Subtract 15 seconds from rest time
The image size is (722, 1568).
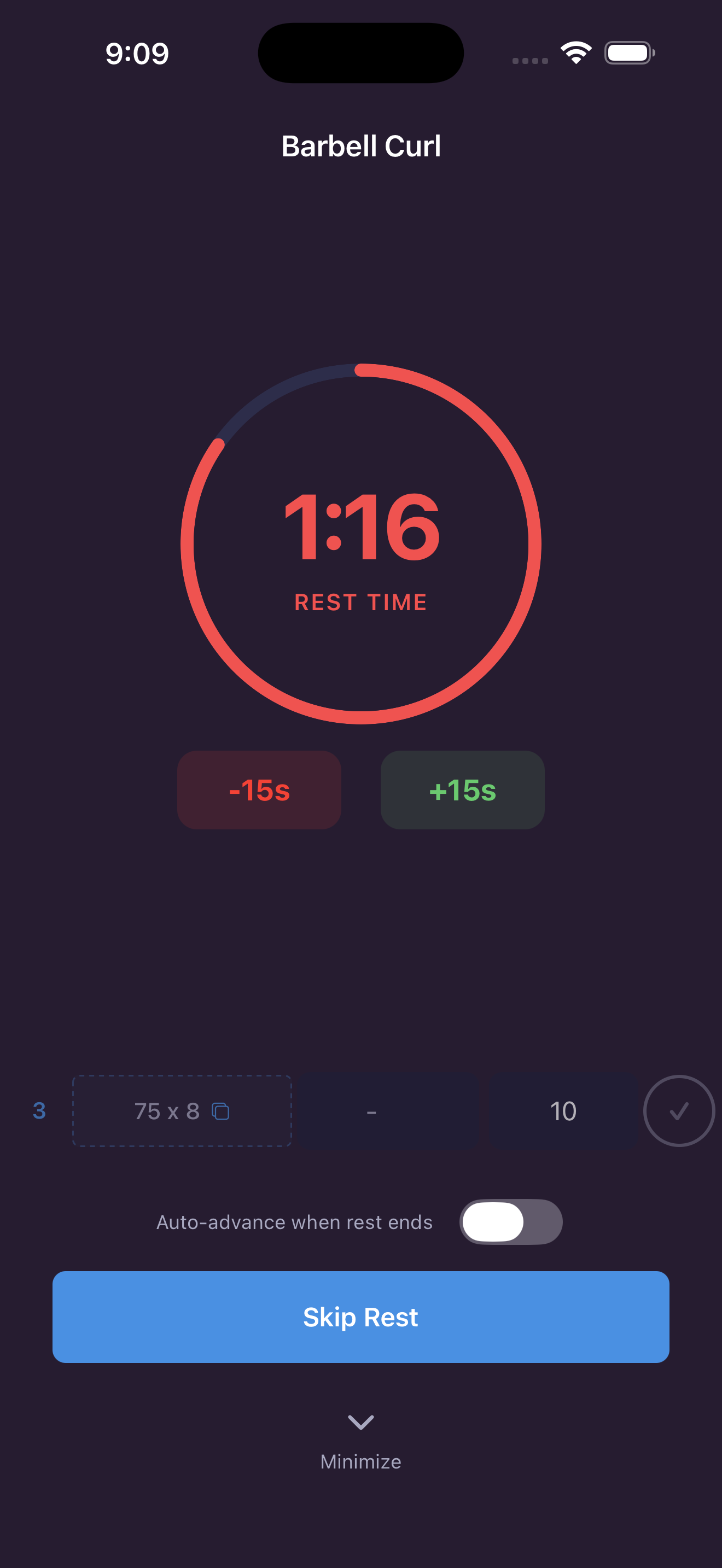click(x=259, y=789)
